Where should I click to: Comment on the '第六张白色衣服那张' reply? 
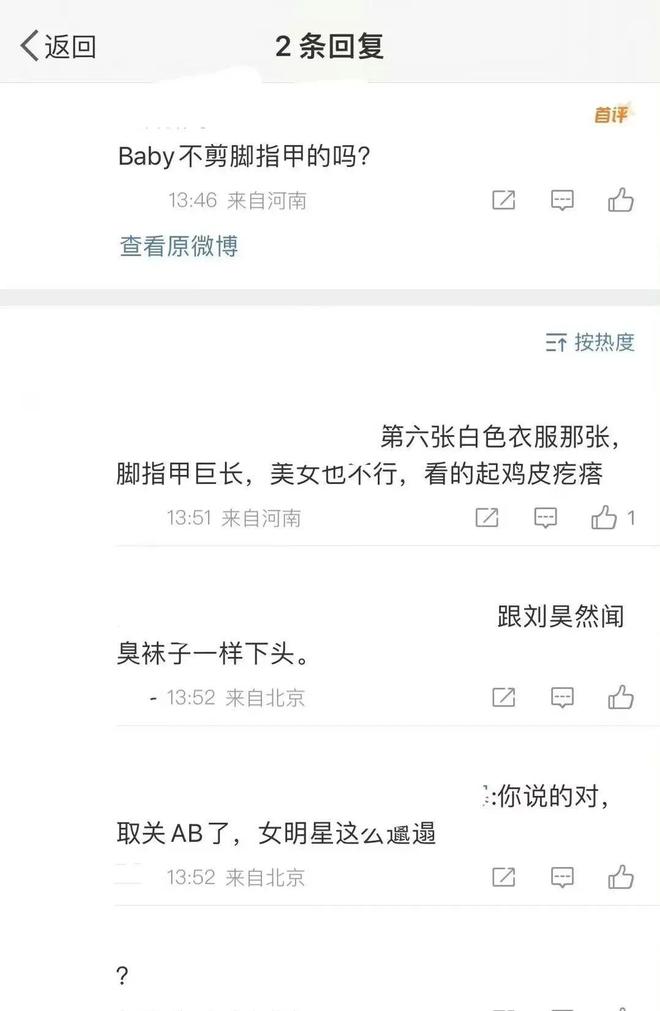click(x=546, y=517)
